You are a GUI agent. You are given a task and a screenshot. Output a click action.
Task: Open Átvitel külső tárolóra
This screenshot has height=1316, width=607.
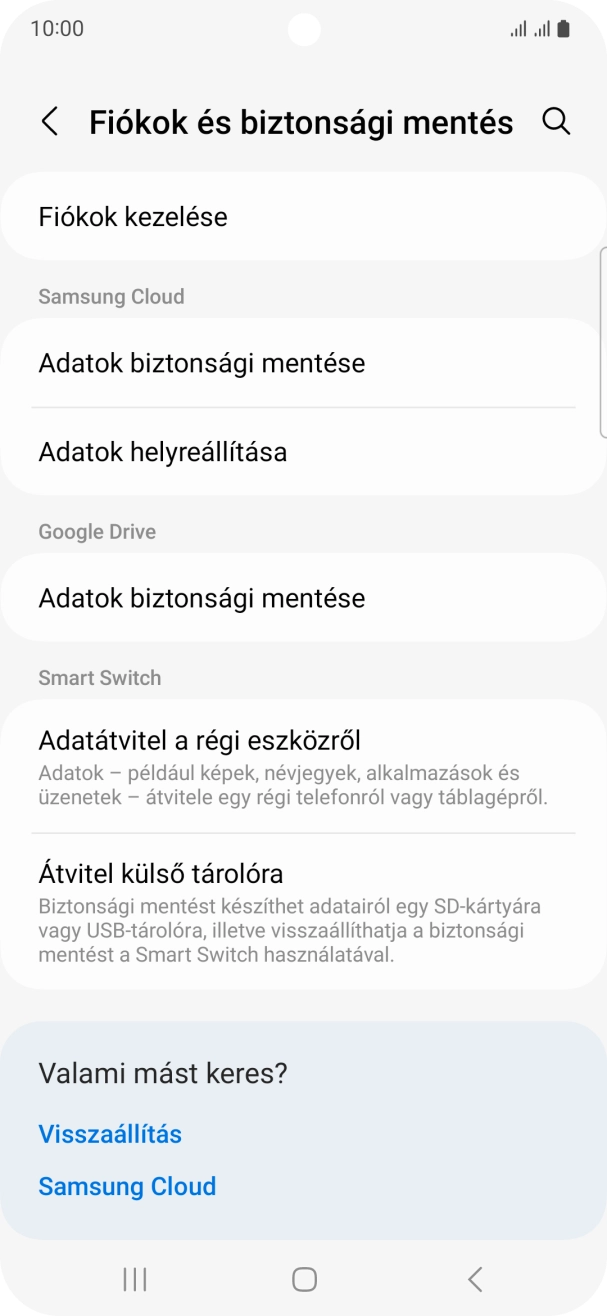[x=303, y=911]
